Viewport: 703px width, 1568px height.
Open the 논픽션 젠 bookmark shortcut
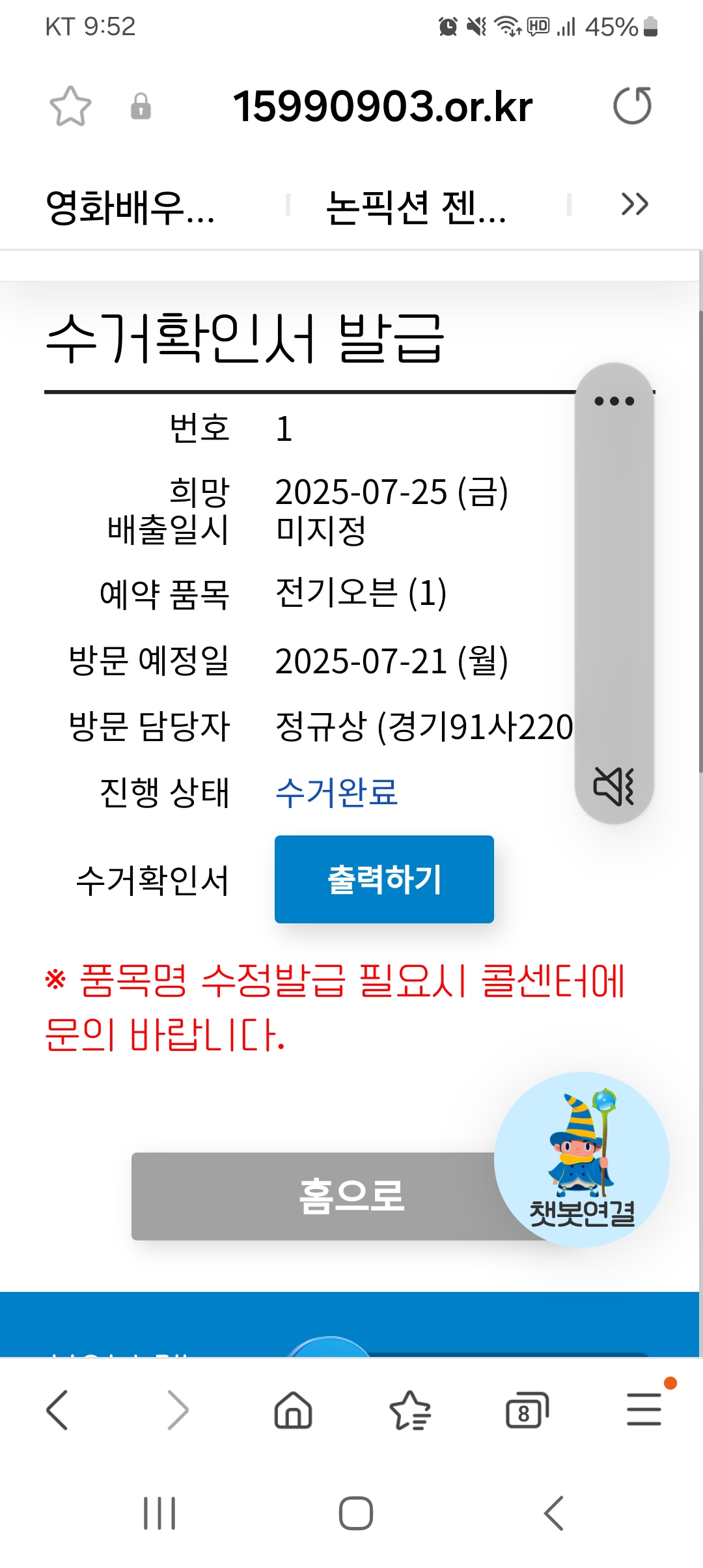pos(415,207)
